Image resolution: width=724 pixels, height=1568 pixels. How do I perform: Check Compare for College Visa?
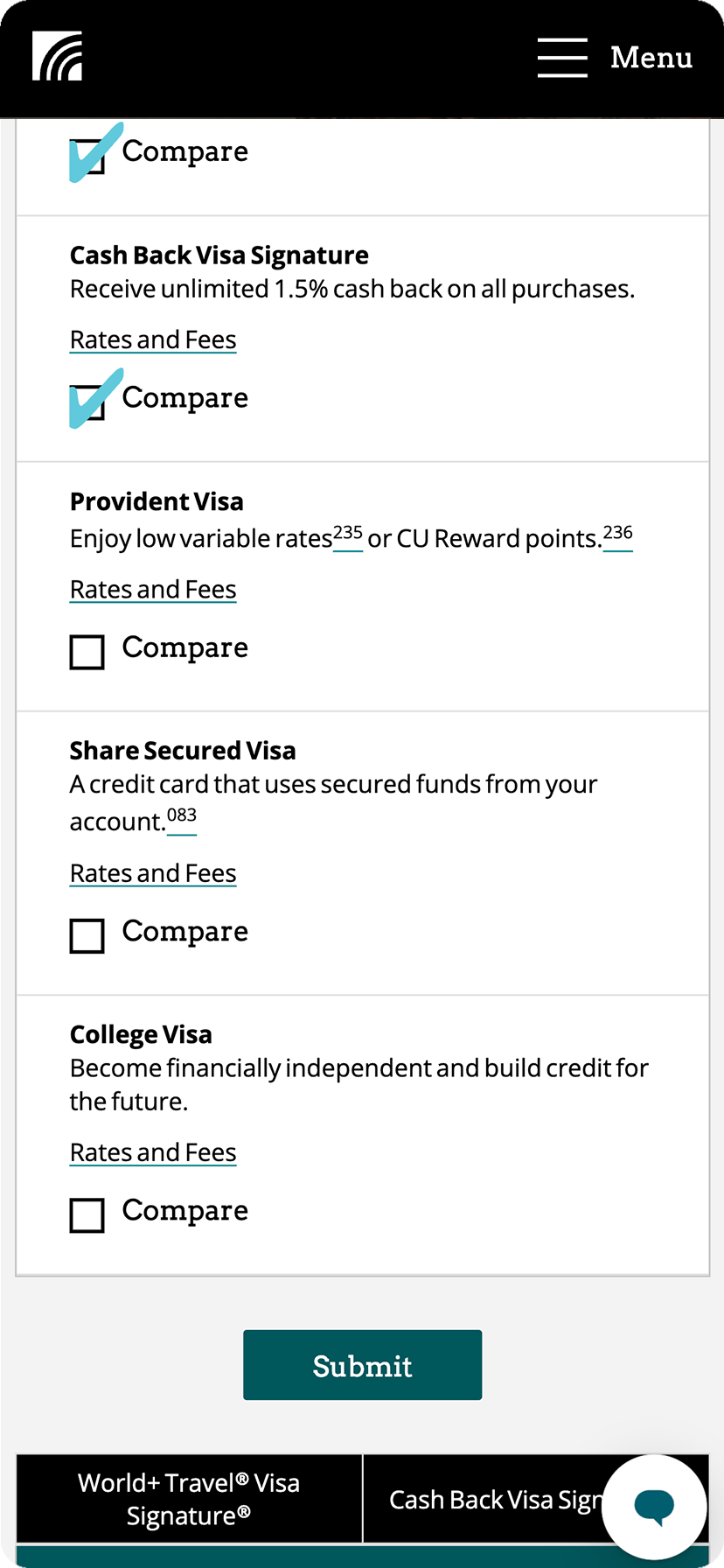point(87,1214)
